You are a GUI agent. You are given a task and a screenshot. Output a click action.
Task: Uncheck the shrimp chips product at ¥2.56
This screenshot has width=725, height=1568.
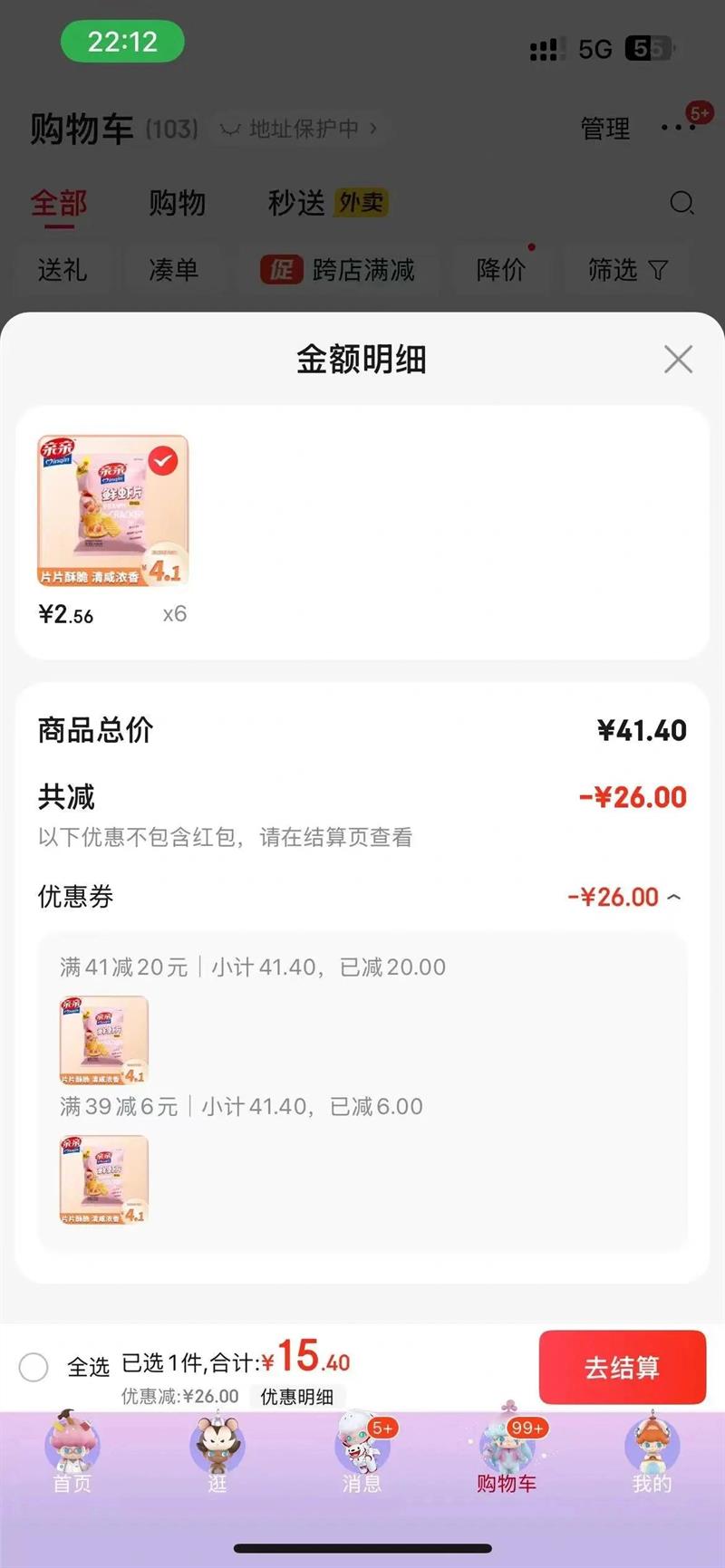(163, 461)
